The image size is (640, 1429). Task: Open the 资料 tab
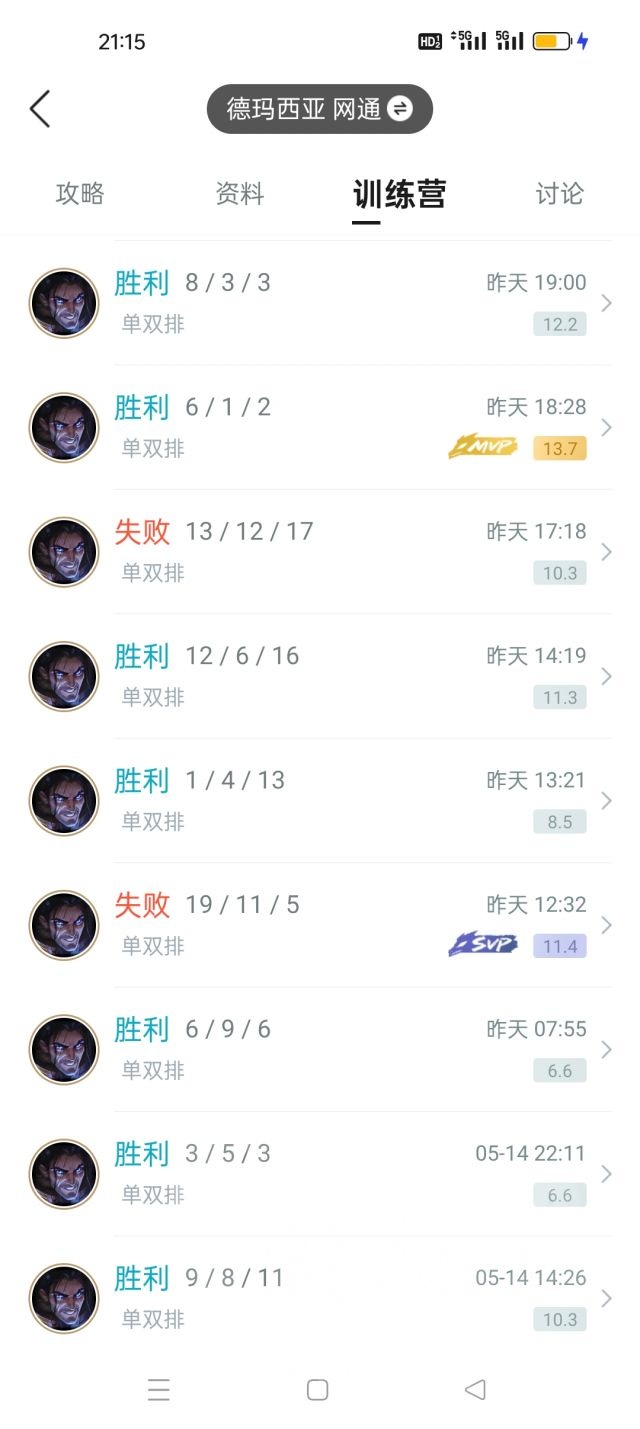pos(240,194)
